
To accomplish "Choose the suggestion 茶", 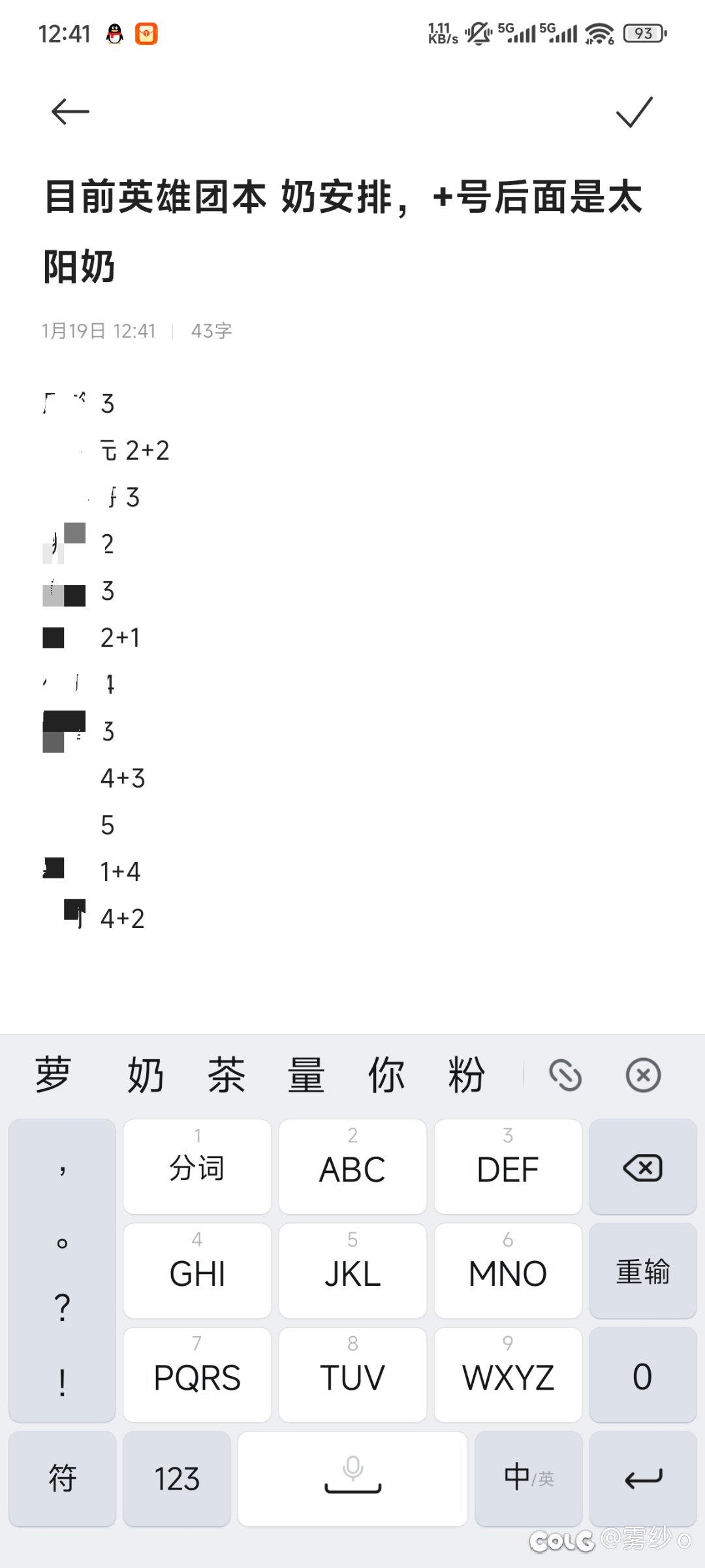I will click(x=226, y=1075).
